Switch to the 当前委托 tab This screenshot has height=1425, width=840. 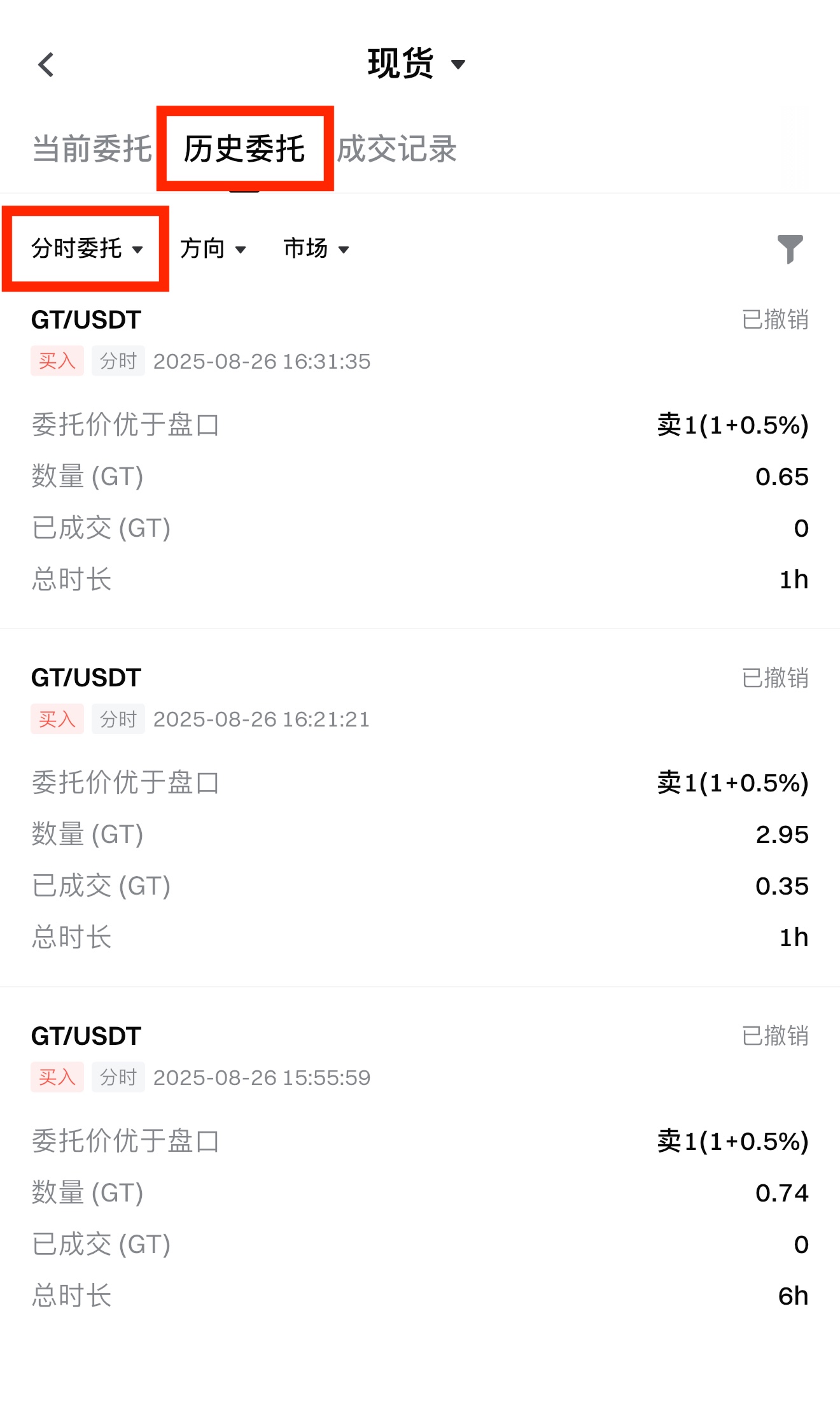click(x=92, y=149)
